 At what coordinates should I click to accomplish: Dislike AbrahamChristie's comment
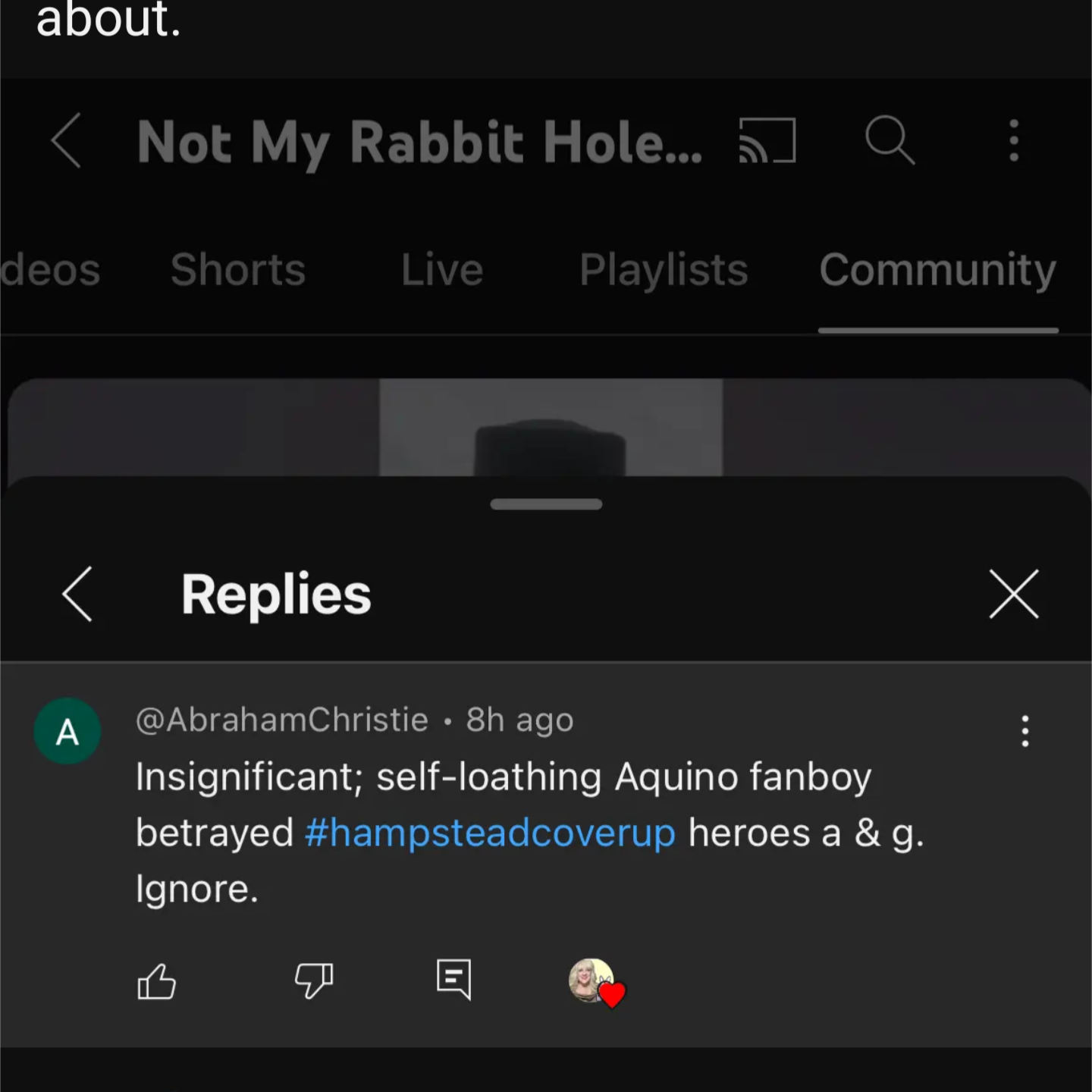pyautogui.click(x=313, y=981)
